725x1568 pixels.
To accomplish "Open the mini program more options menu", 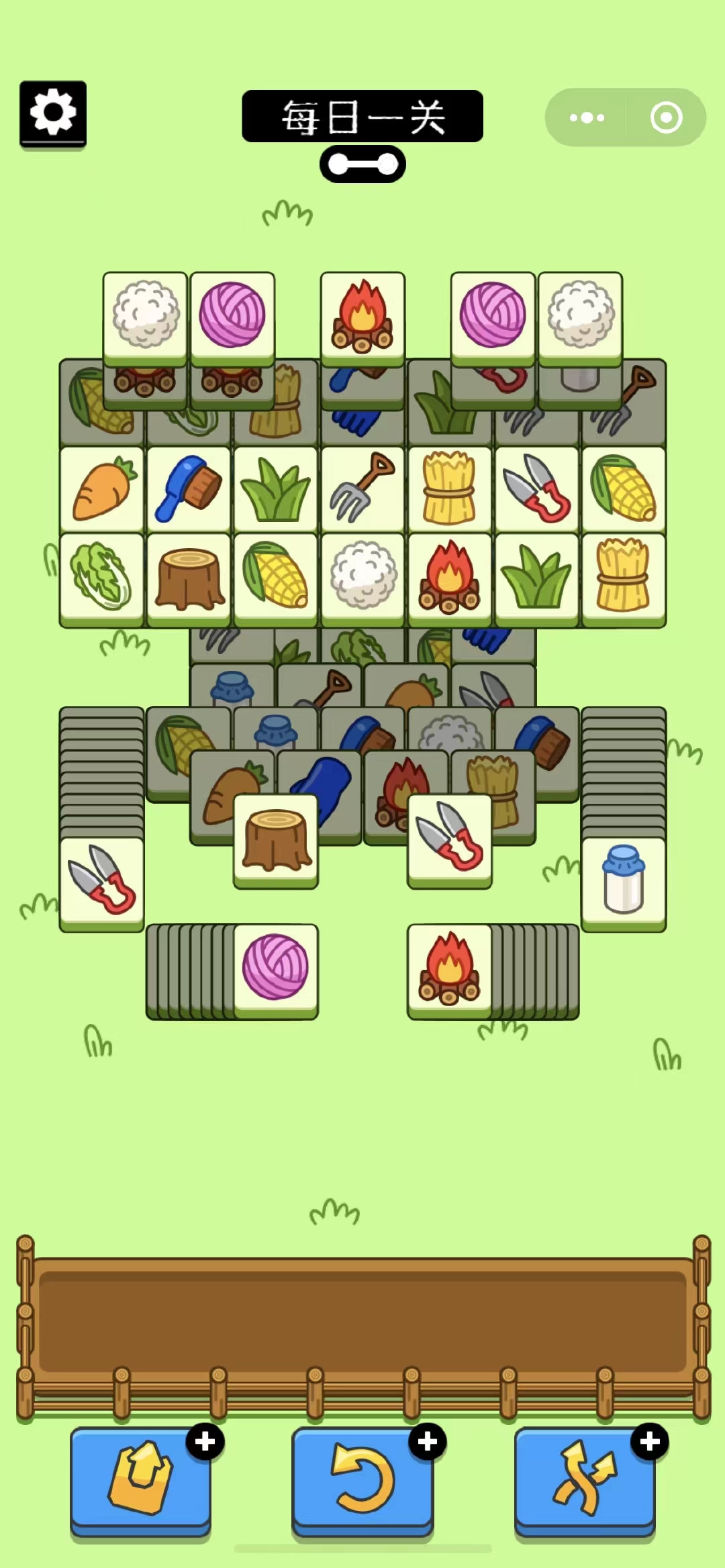I will 587,118.
